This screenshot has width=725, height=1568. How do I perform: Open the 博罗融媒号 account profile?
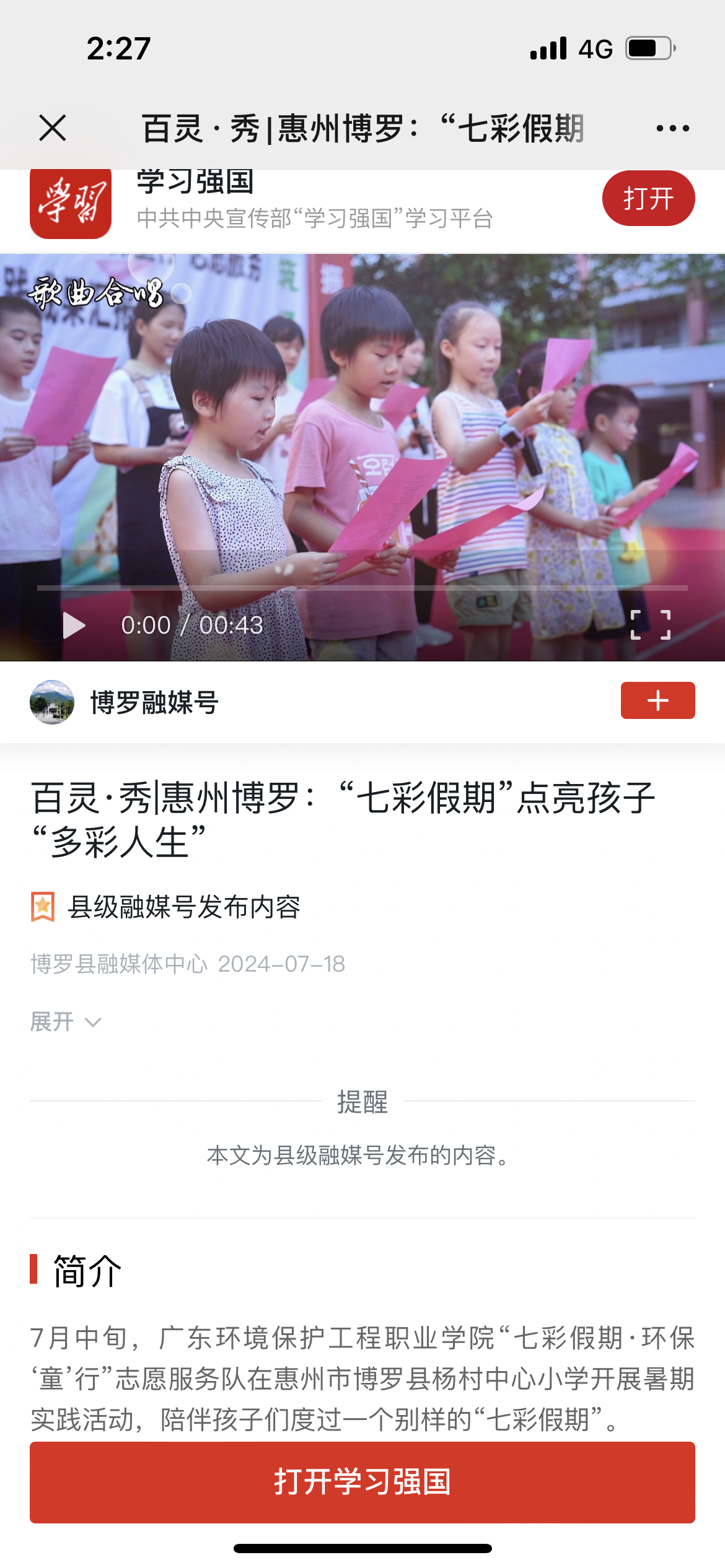[154, 703]
